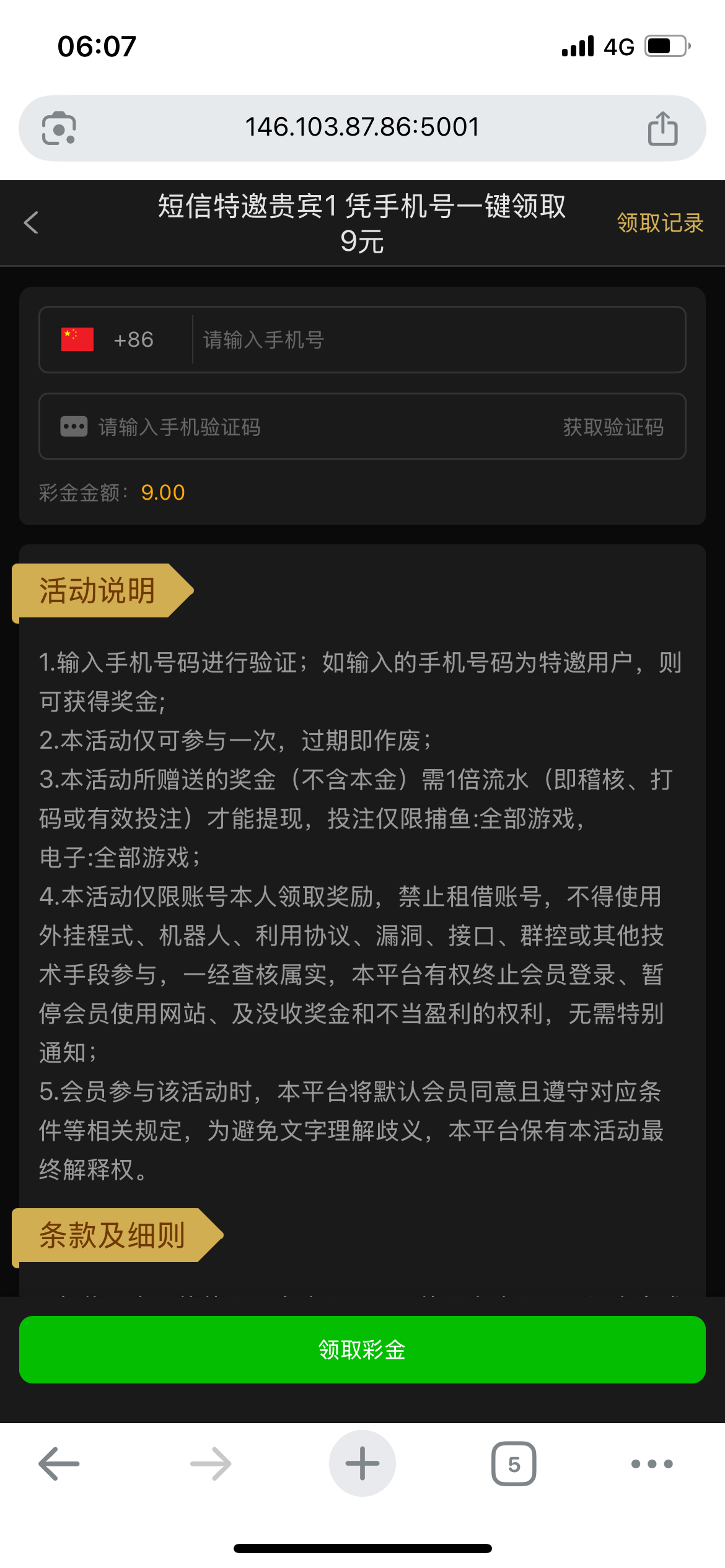Open the browser's more options menu
Screen dimensions: 725x1568
(x=652, y=1464)
